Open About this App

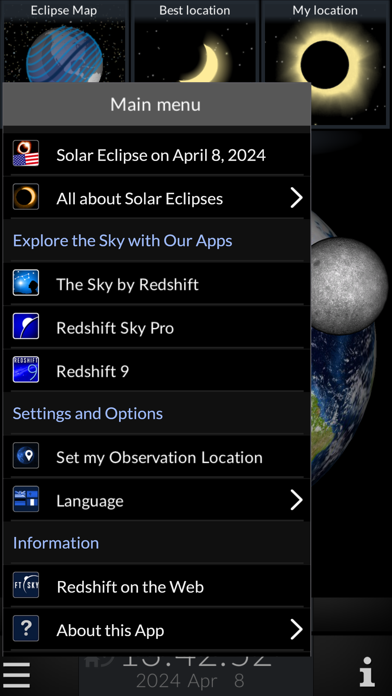click(156, 630)
